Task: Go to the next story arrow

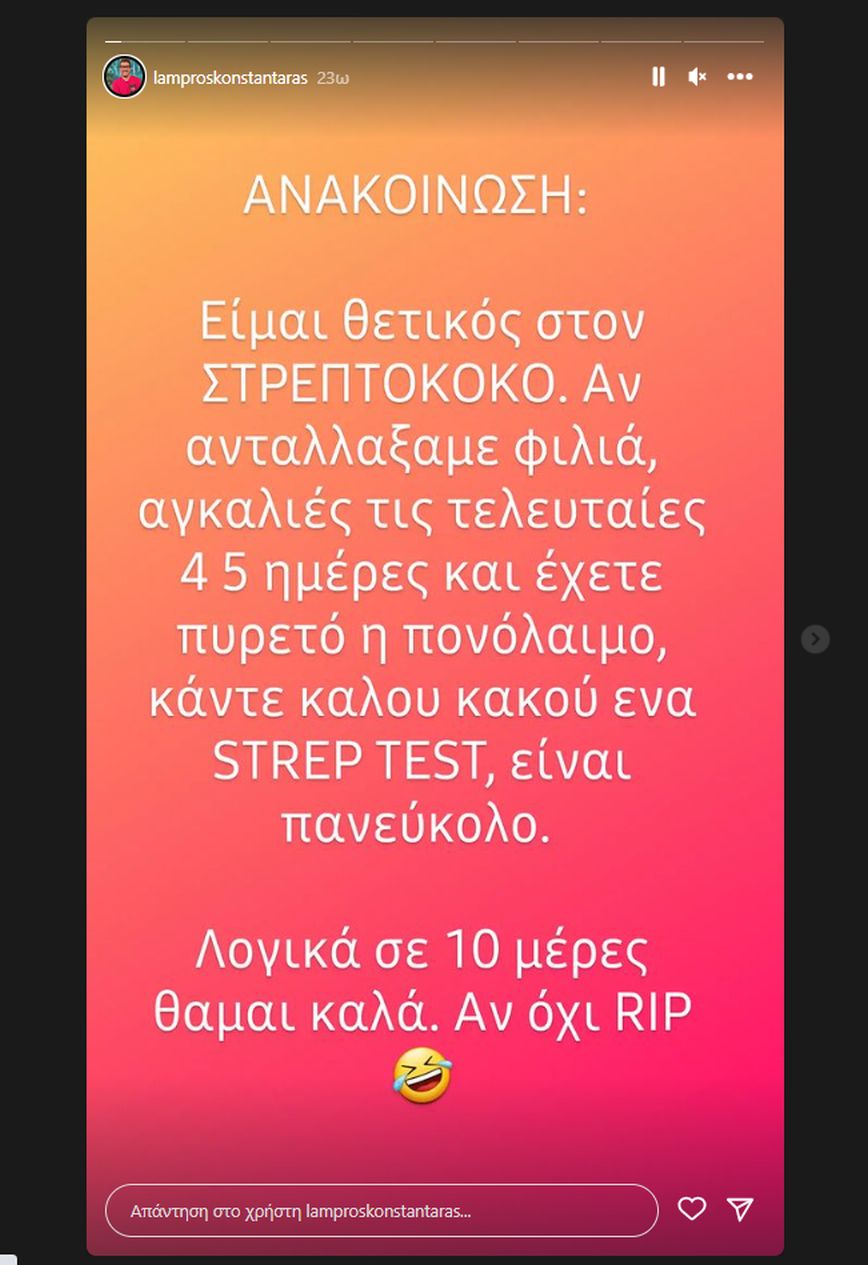Action: coord(815,638)
